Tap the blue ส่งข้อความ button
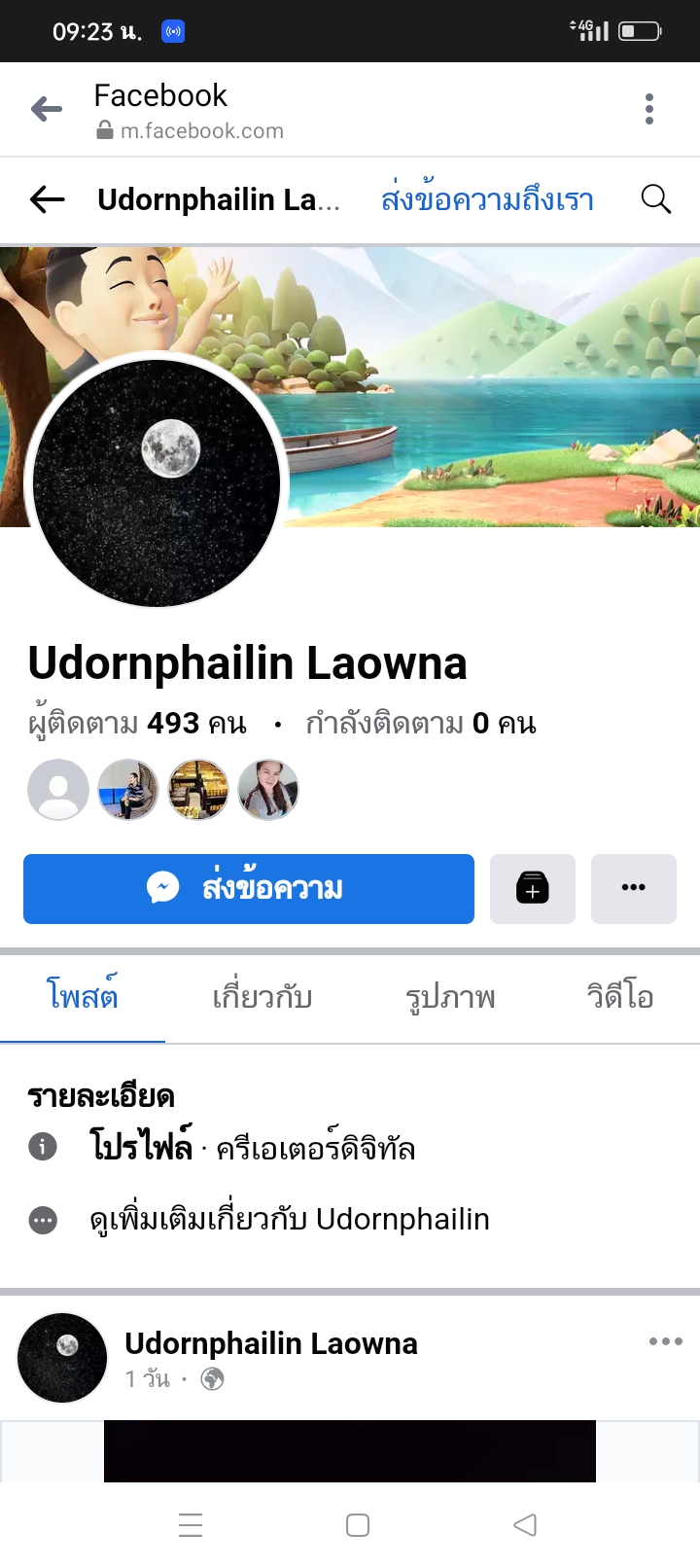The image size is (700, 1568). tap(249, 888)
